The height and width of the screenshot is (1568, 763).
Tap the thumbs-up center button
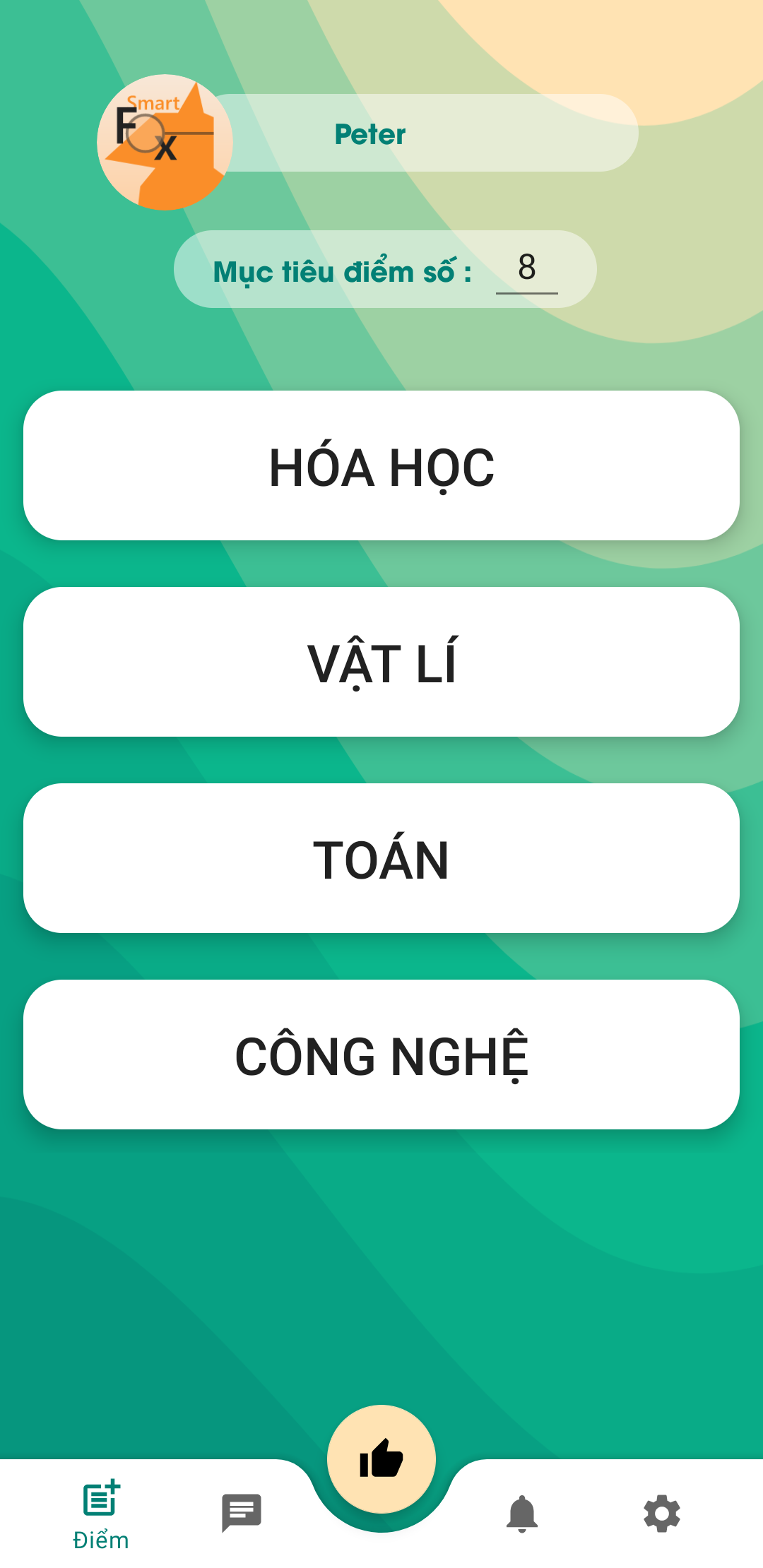[x=381, y=1459]
